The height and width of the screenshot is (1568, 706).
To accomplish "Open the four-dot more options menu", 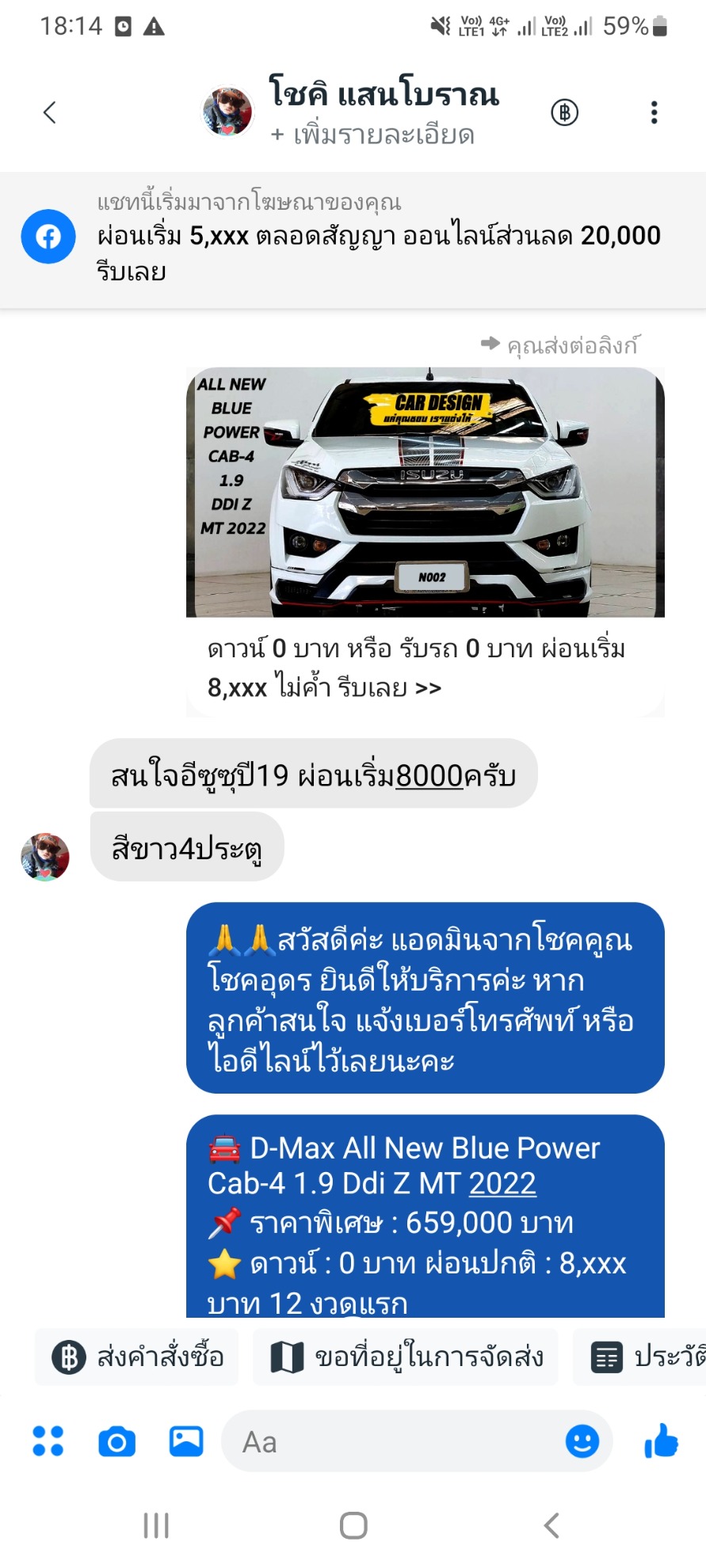I will point(48,1441).
